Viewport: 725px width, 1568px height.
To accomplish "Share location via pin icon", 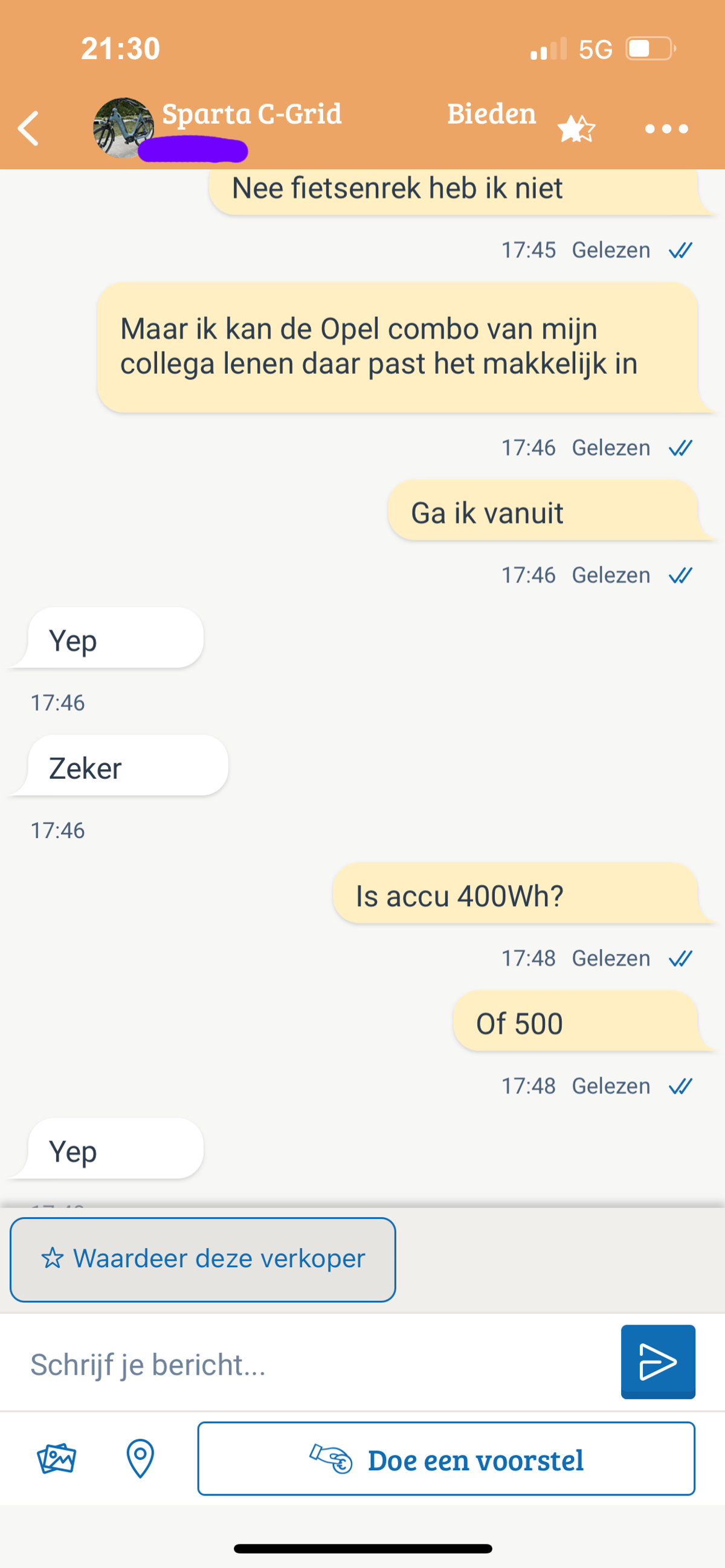I will pos(140,1459).
